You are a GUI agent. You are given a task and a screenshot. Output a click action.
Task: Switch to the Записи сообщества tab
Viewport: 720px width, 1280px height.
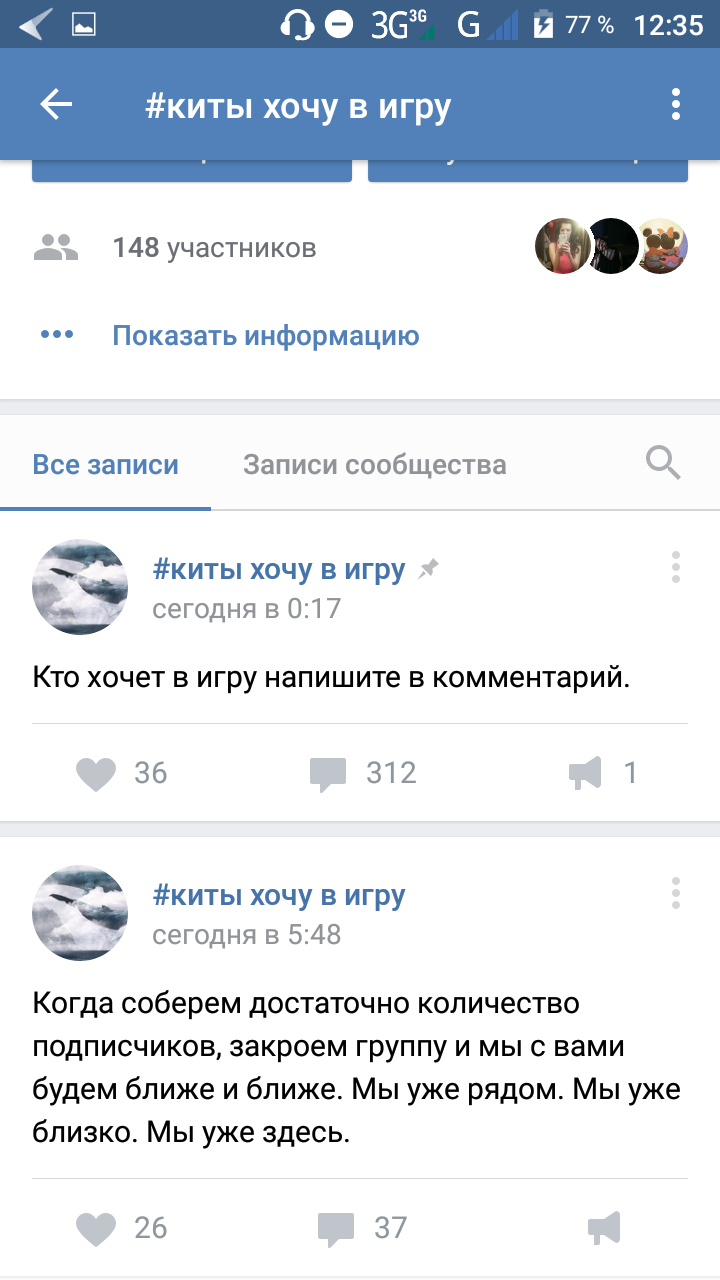pyautogui.click(x=374, y=465)
